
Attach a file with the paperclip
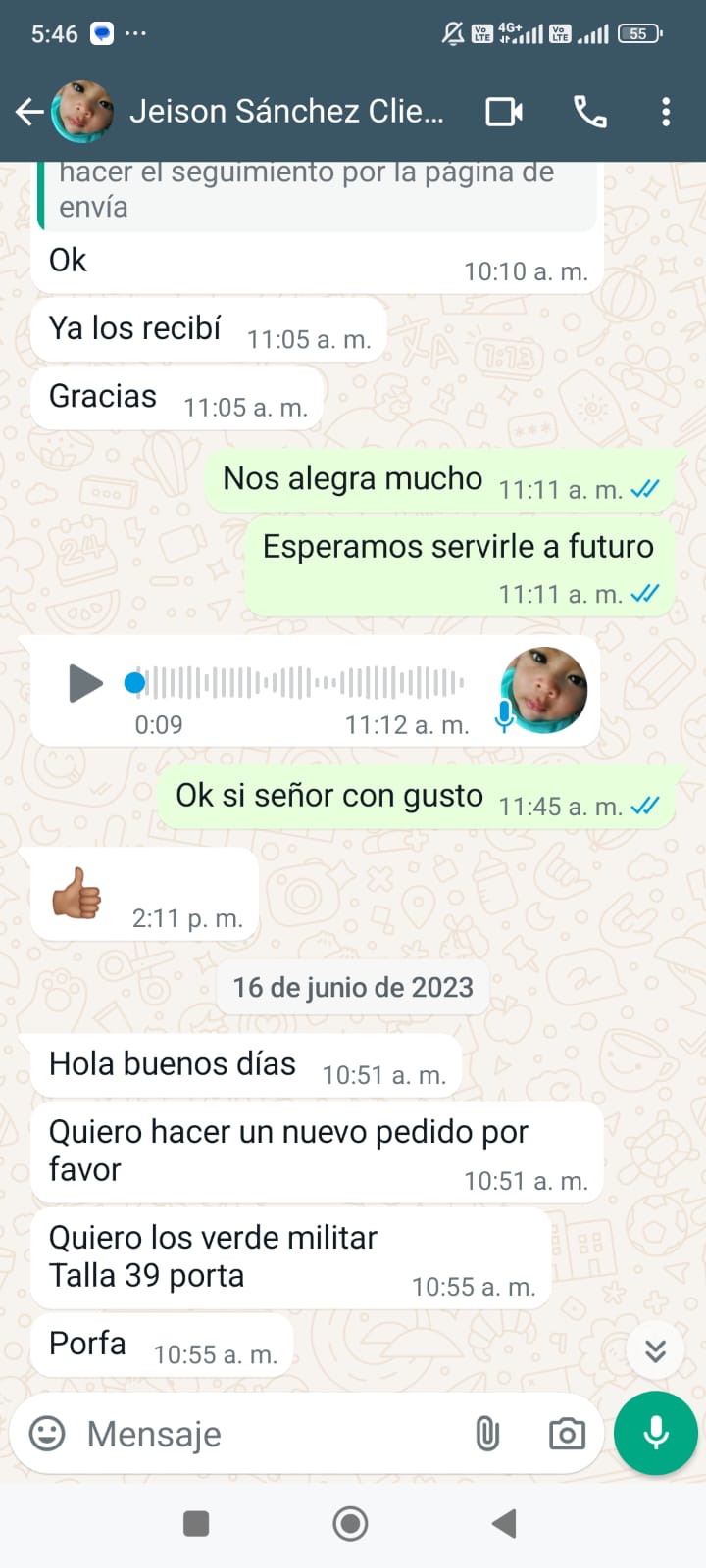487,1434
